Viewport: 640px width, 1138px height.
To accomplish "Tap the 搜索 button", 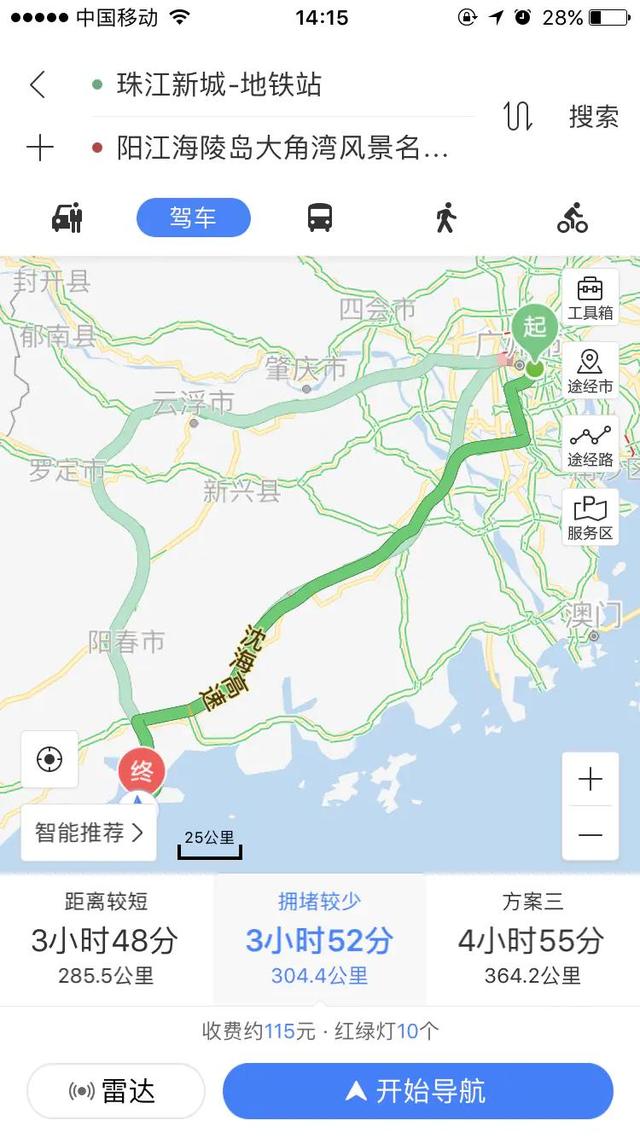I will coord(593,116).
